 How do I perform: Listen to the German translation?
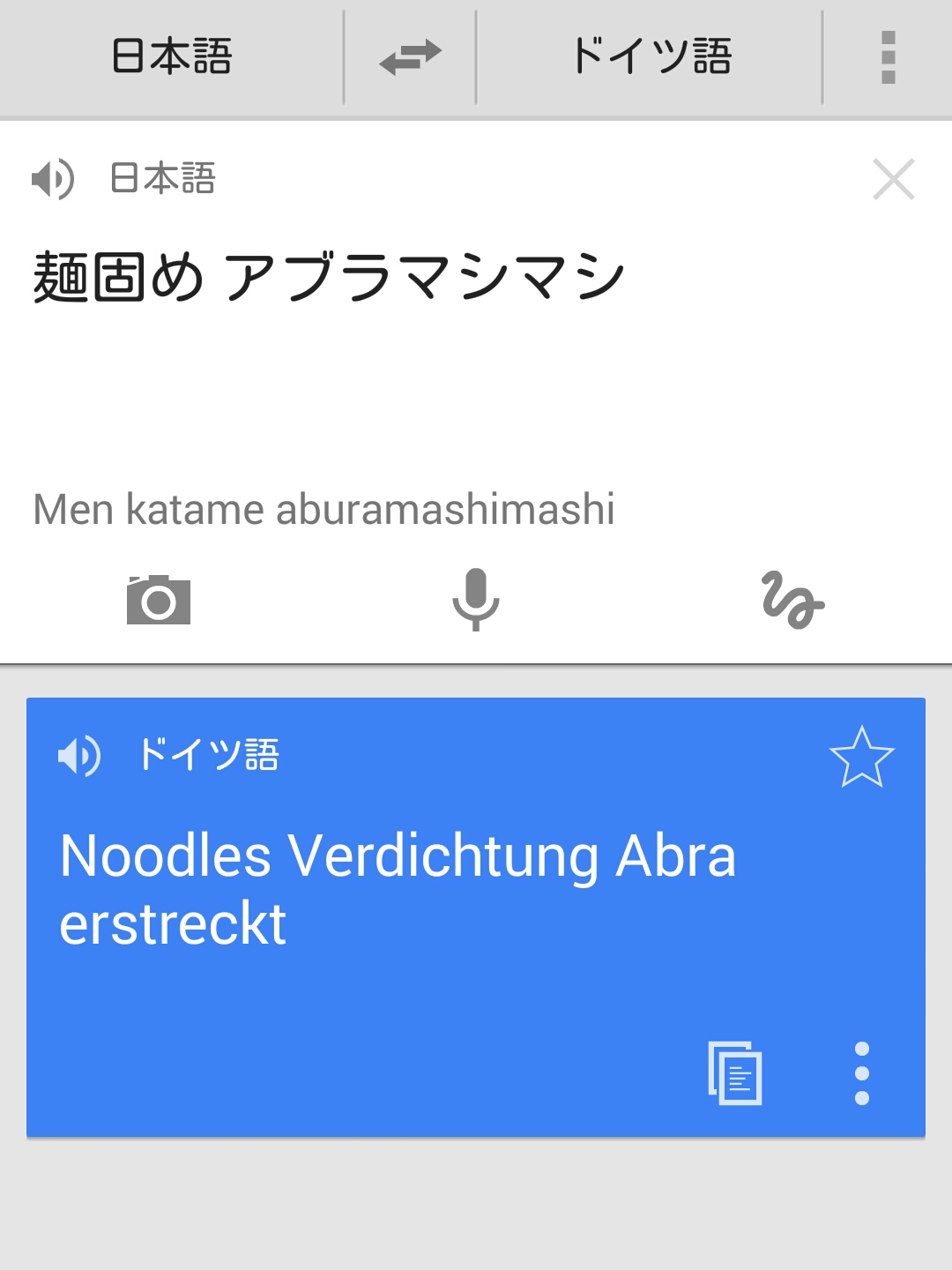(79, 756)
